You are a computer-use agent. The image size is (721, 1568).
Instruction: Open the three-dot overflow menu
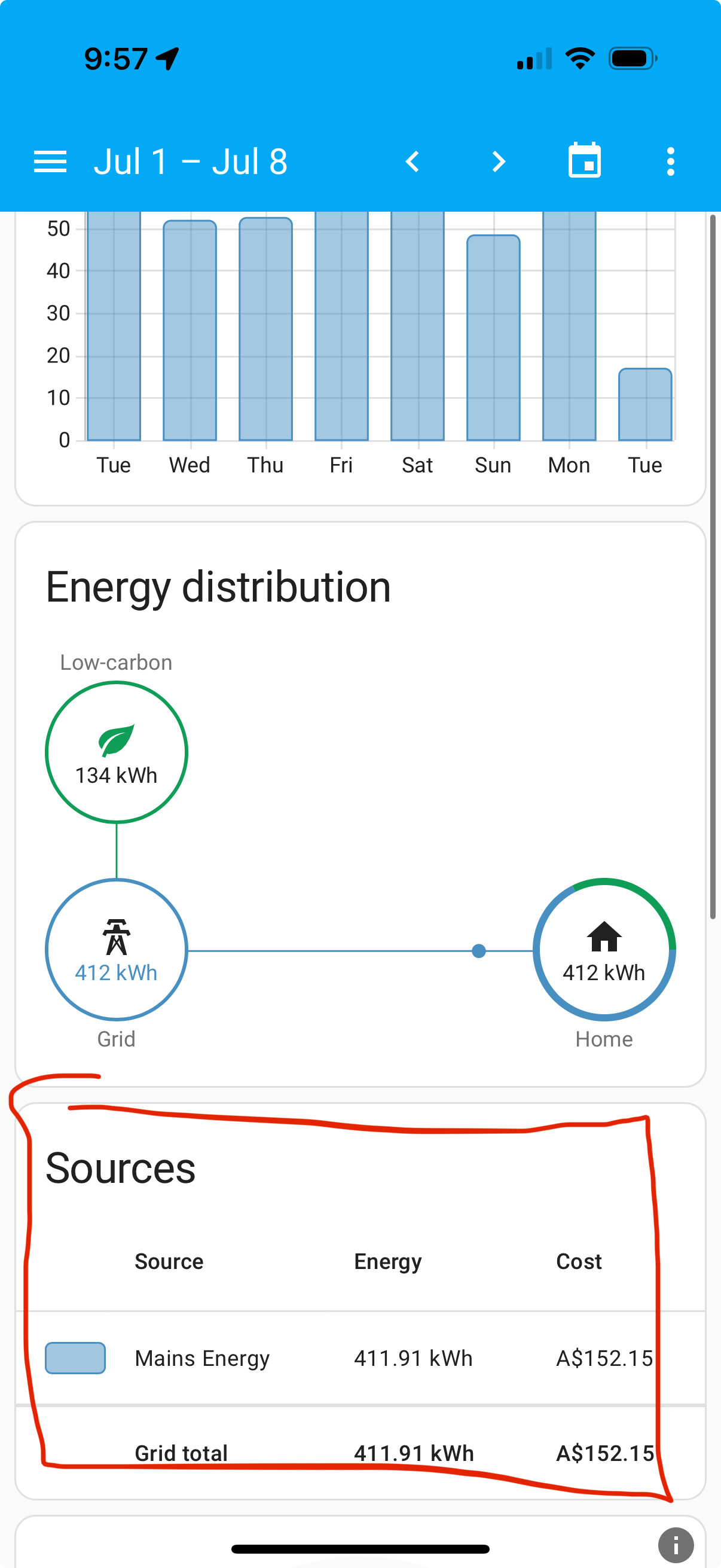[x=671, y=162]
